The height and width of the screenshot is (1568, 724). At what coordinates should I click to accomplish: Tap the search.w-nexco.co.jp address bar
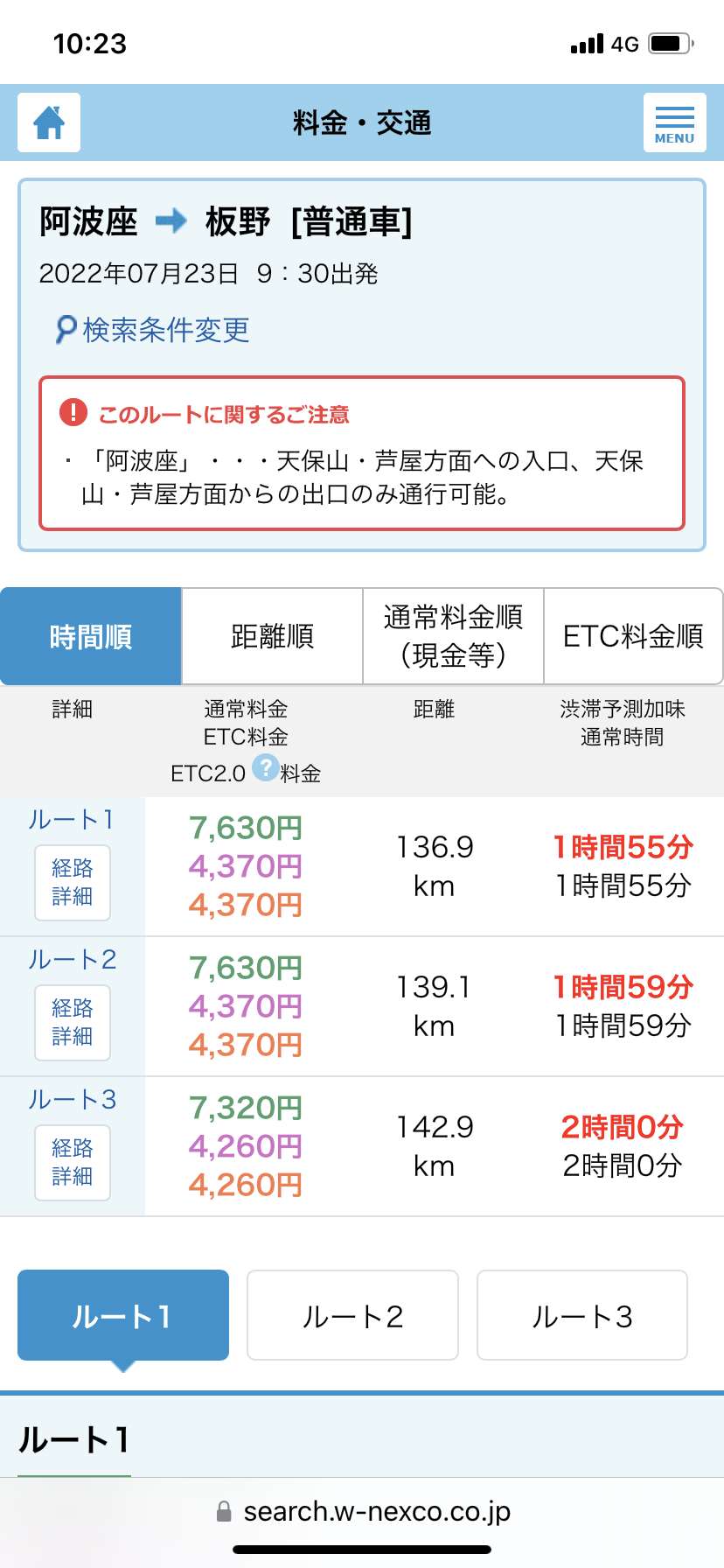point(362,1511)
